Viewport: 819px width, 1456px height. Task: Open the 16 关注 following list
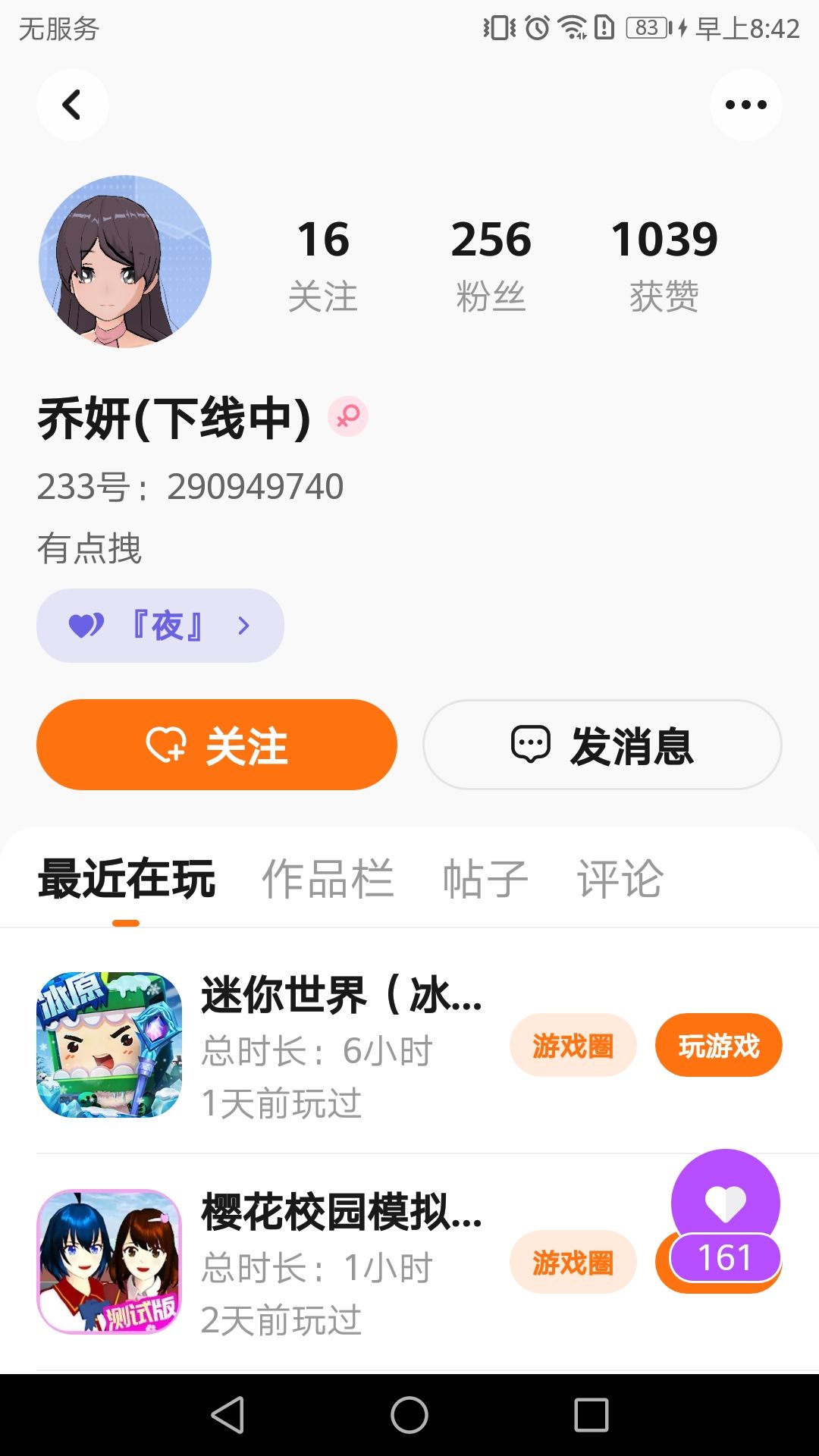coord(323,264)
